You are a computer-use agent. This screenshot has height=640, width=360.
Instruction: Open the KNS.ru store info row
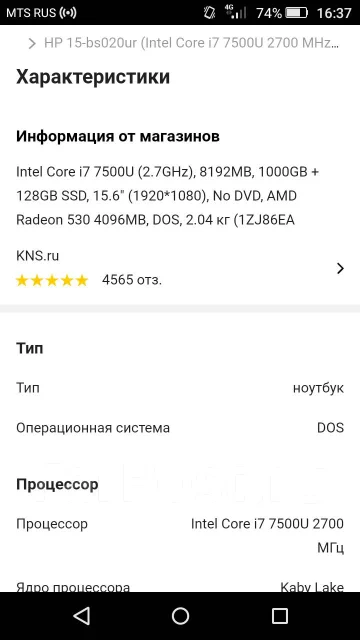point(180,268)
